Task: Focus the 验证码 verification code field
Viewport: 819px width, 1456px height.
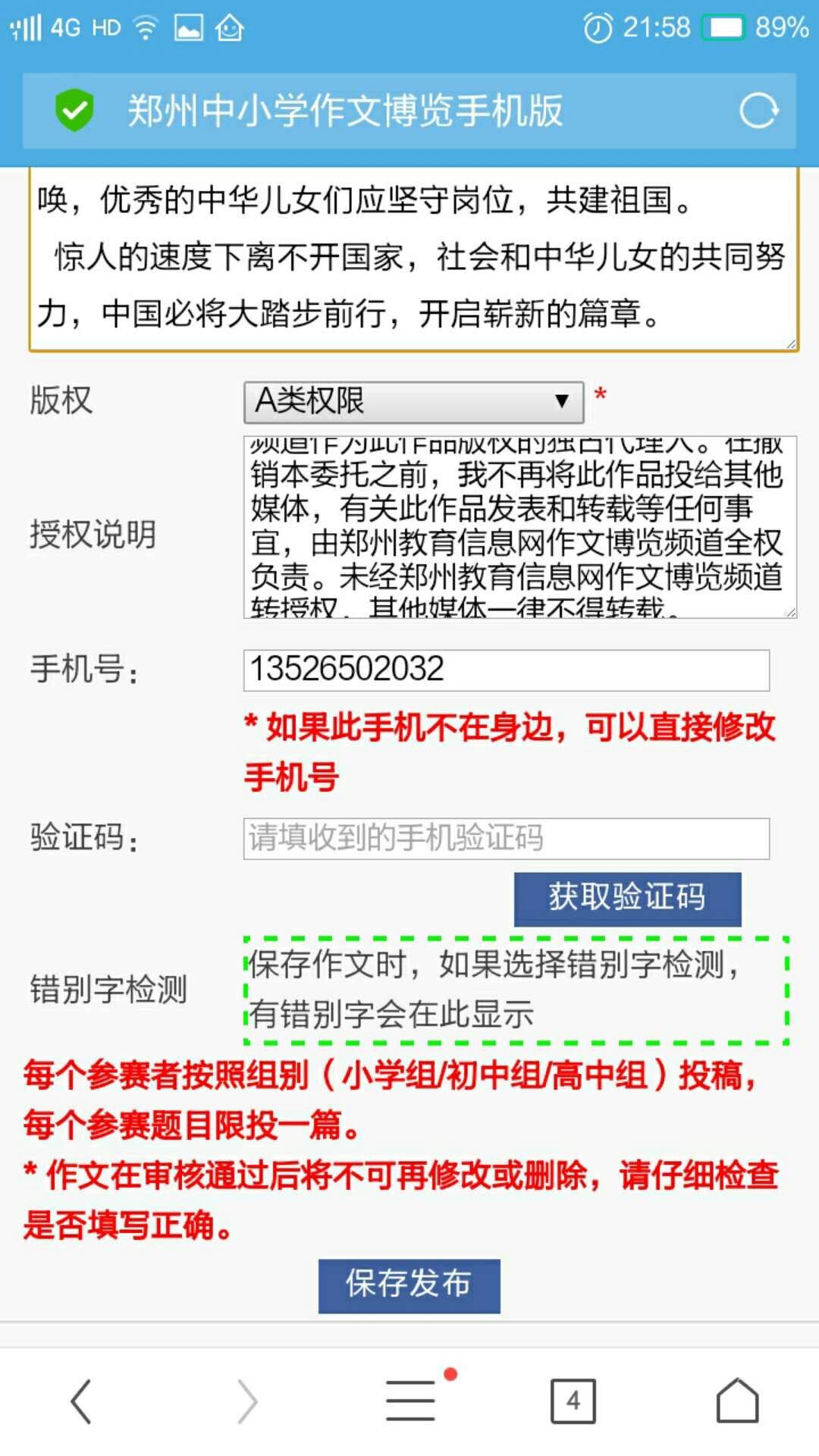Action: coord(506,839)
